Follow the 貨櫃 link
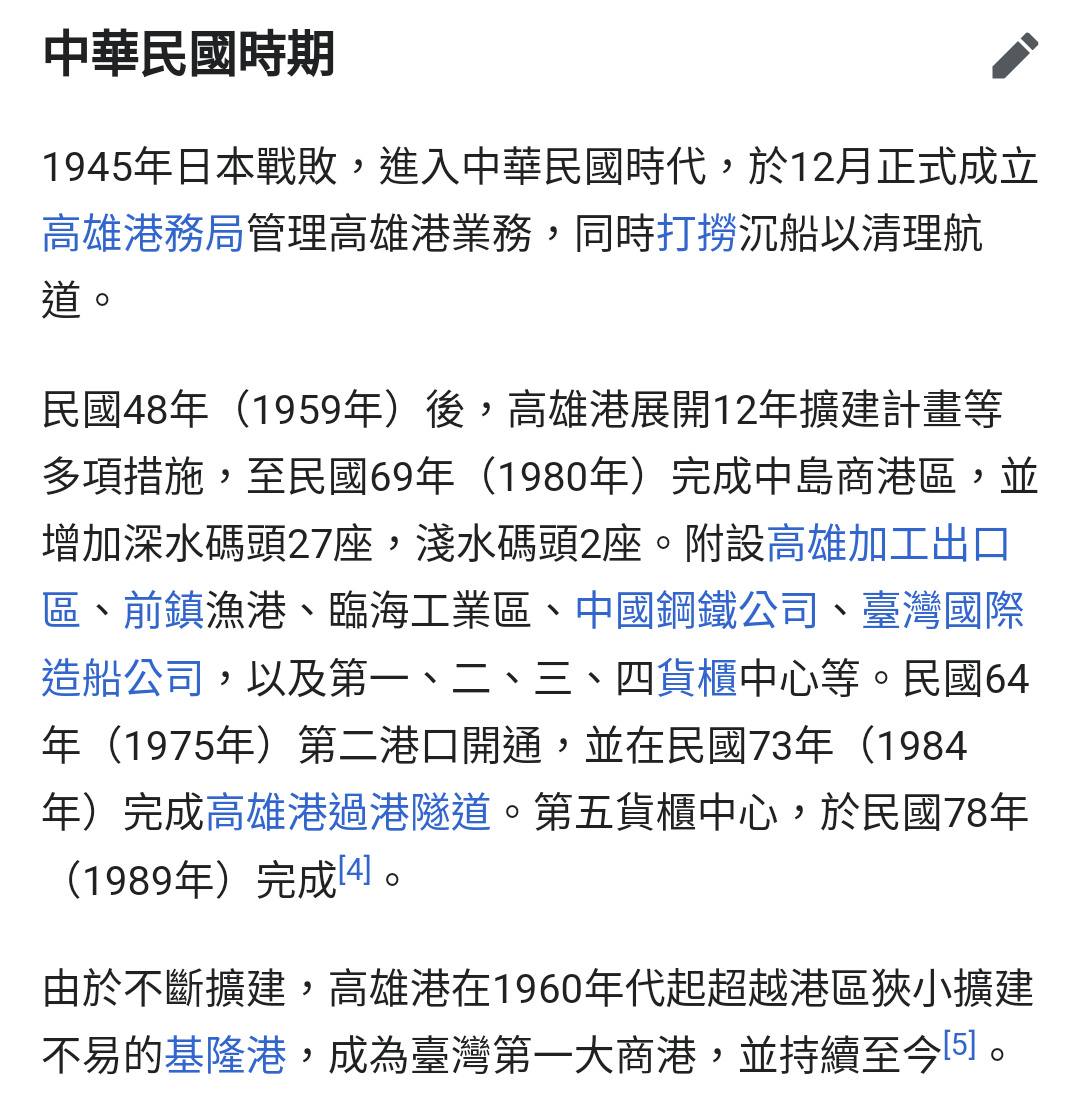 pos(697,679)
